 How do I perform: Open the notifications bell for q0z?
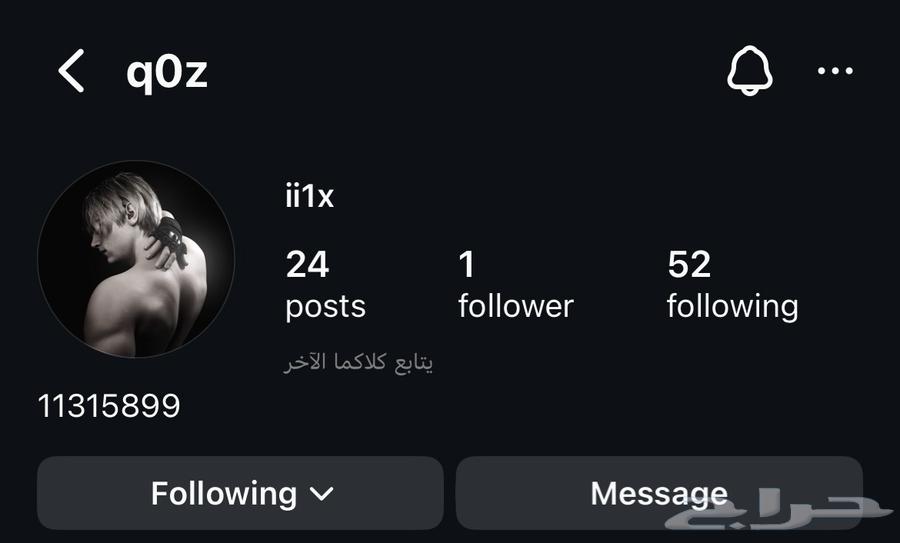(x=749, y=71)
